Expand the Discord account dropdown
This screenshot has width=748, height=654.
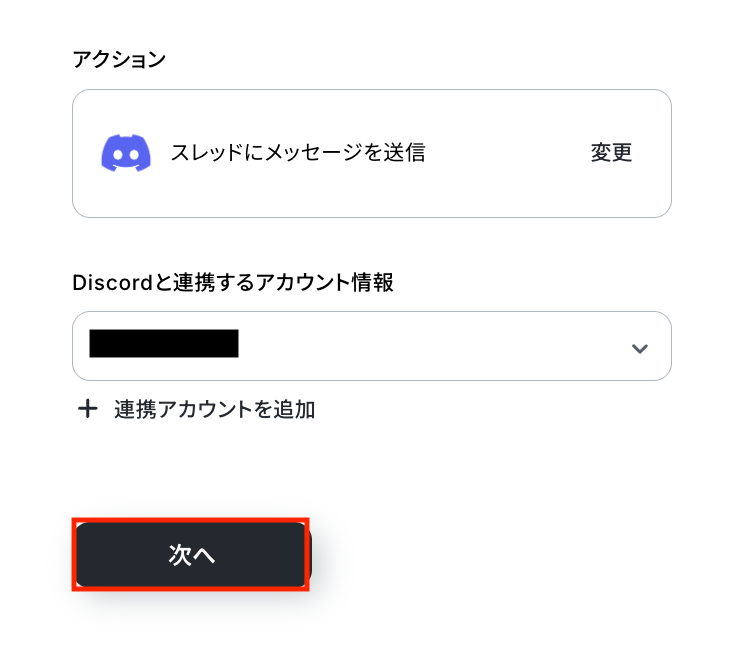pos(639,347)
